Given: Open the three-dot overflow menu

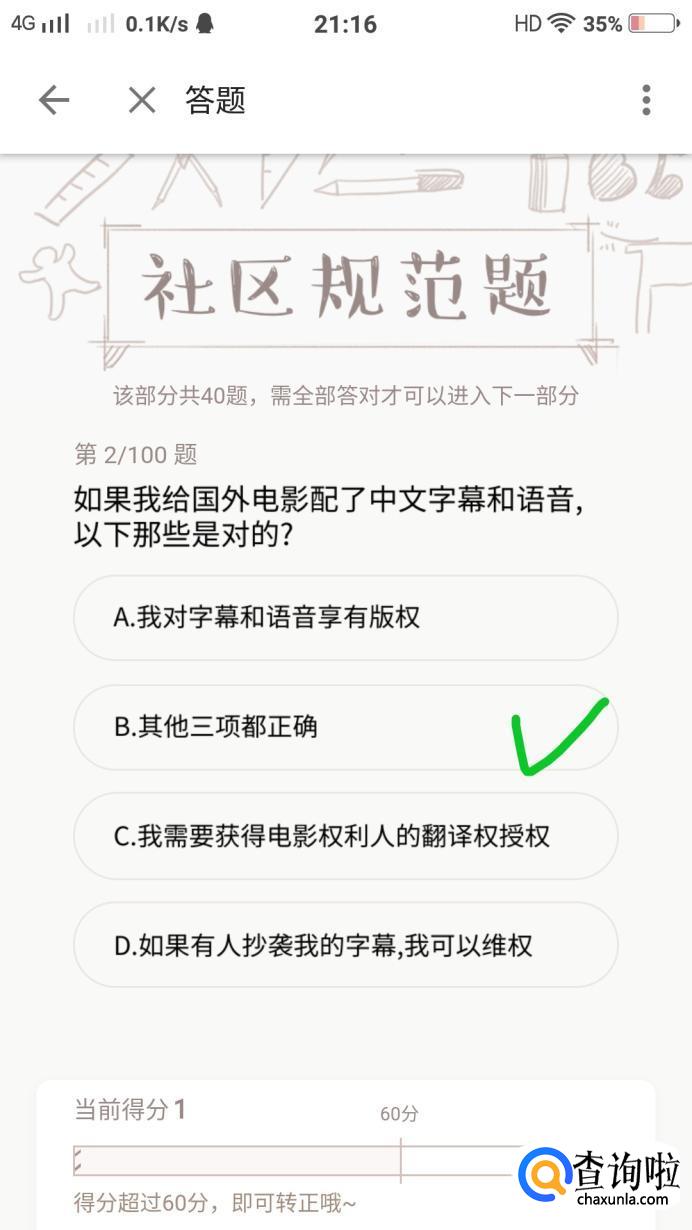Looking at the screenshot, I should click(x=646, y=100).
